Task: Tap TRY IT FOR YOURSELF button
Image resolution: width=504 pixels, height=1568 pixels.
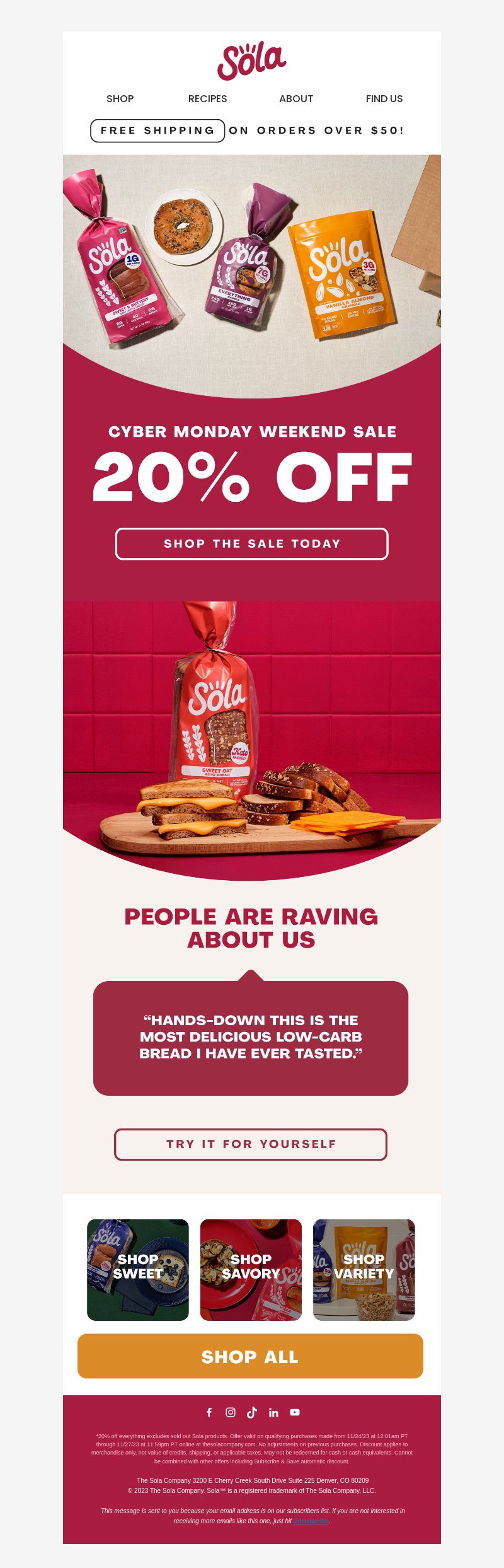Action: coord(251,1144)
